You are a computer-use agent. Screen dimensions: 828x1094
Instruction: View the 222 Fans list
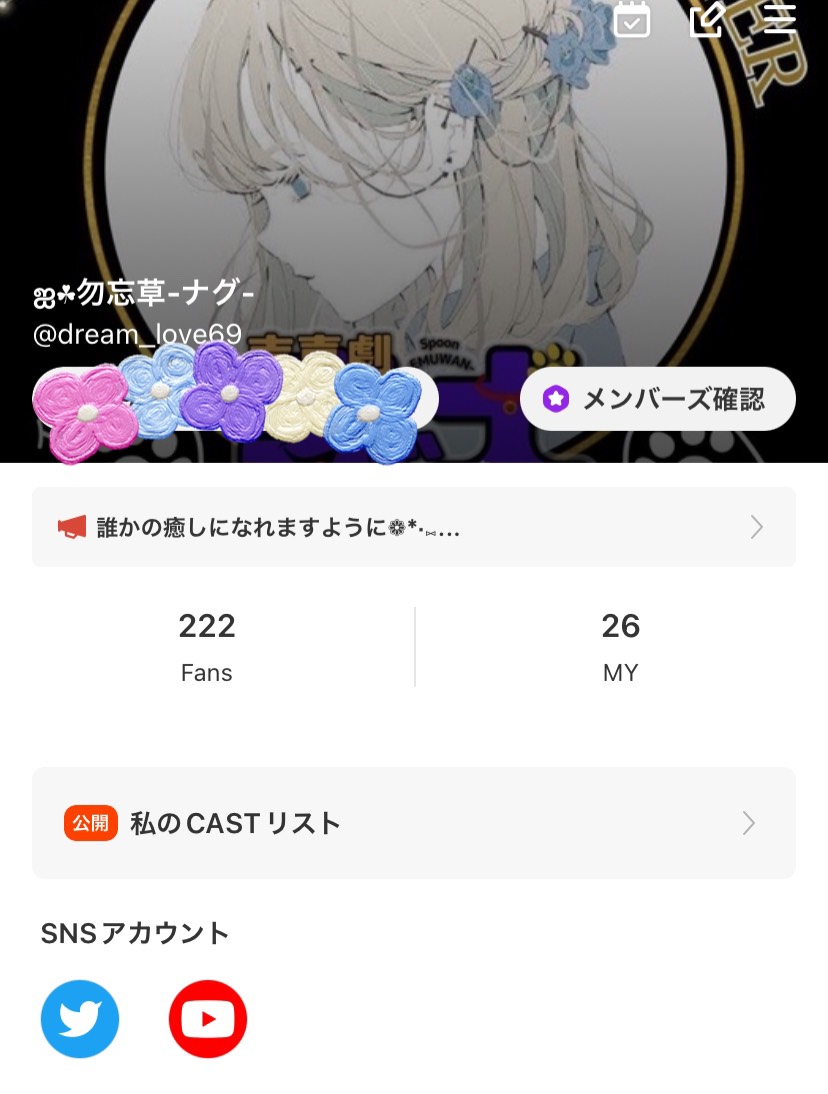(207, 646)
